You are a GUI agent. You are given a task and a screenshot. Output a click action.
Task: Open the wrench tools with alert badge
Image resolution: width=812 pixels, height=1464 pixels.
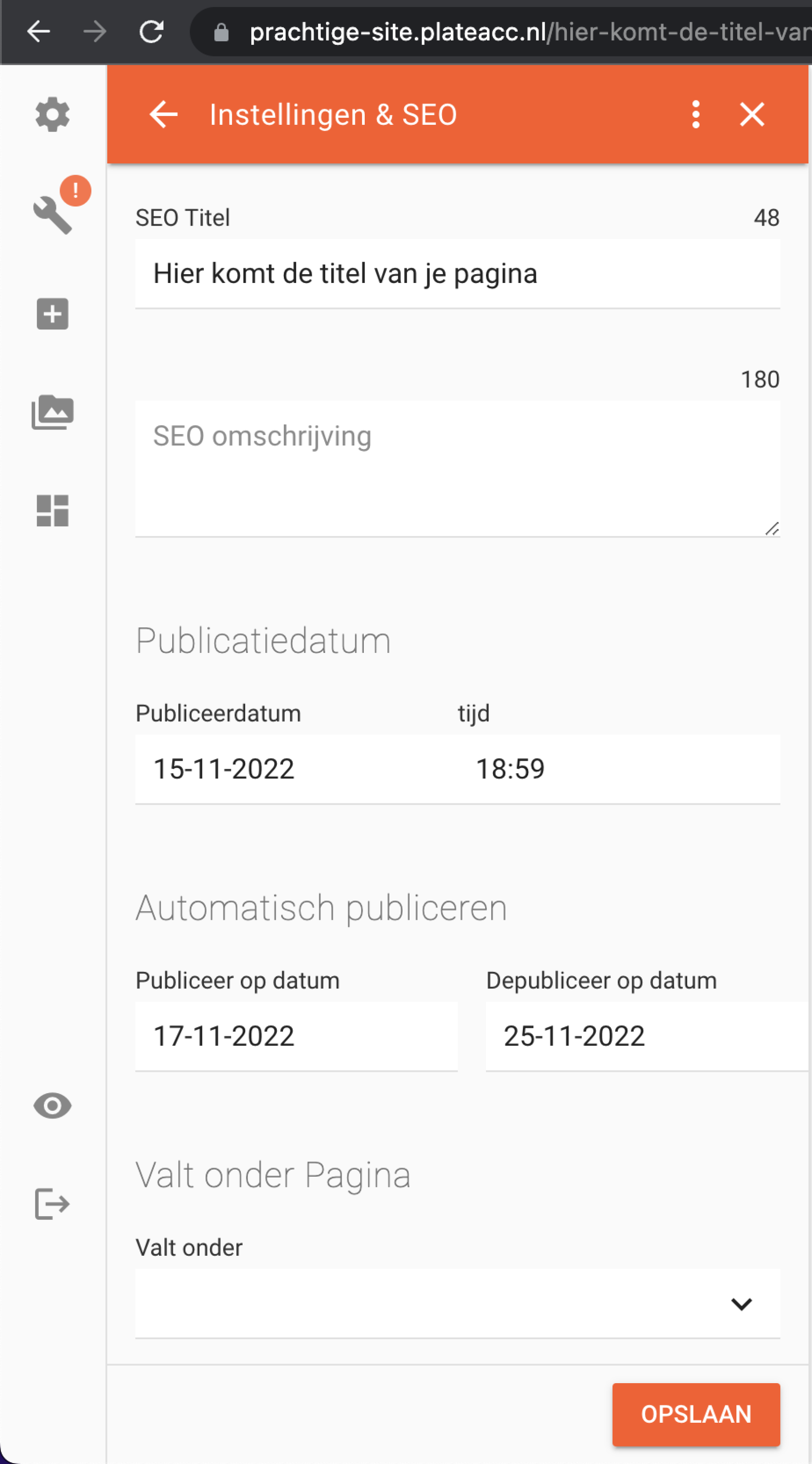click(52, 215)
